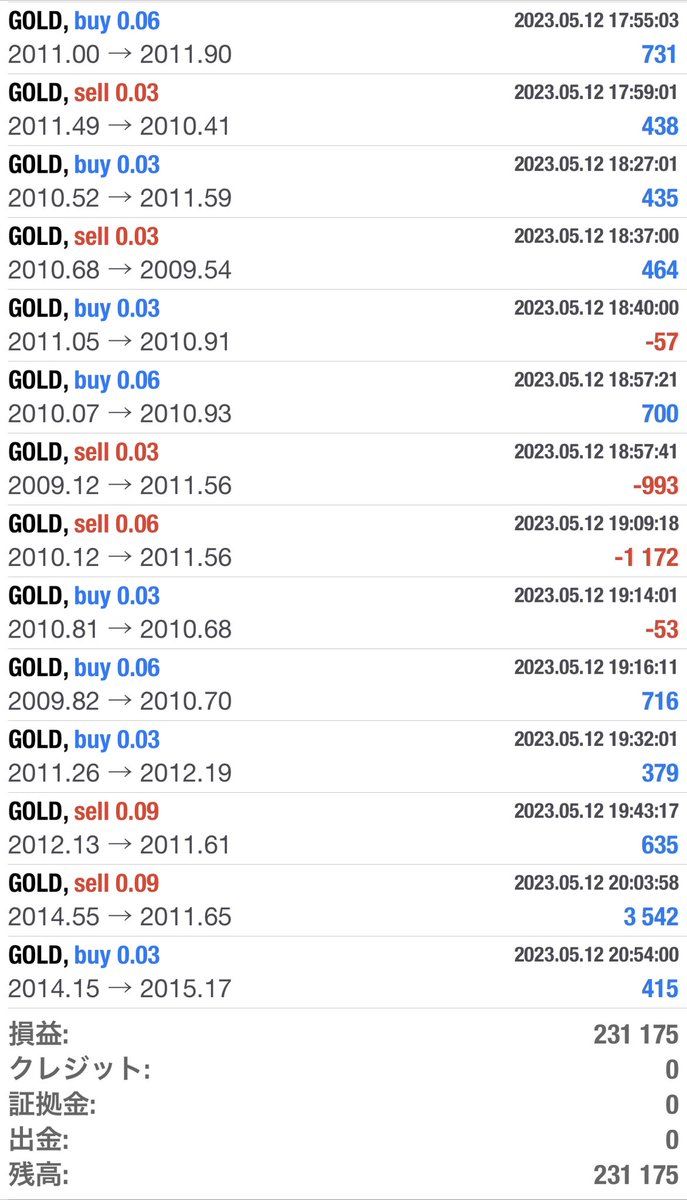687x1200 pixels.
Task: Open the GOLD buy trade with 716 profit
Action: (343, 685)
